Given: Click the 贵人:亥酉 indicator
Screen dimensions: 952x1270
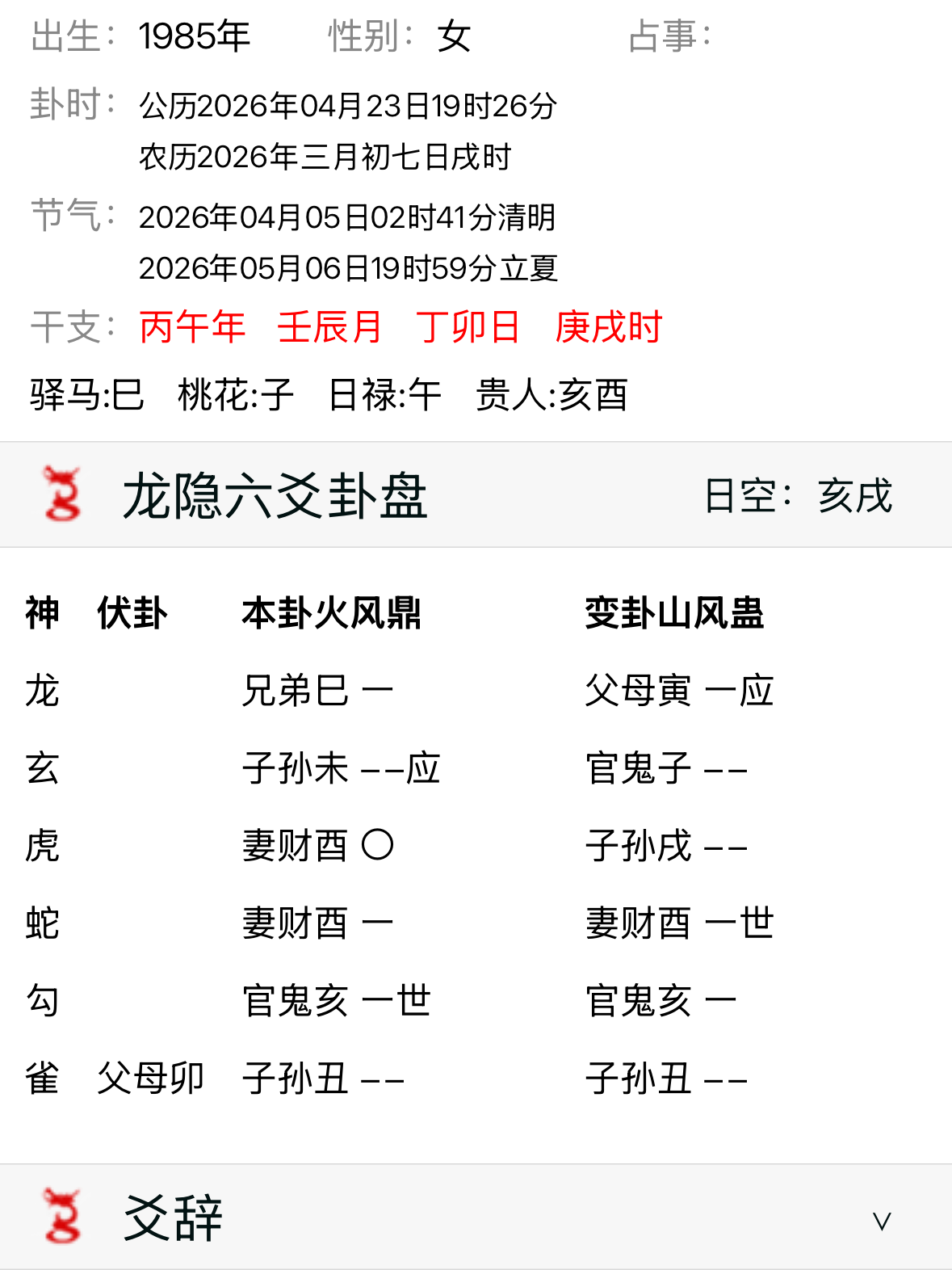Looking at the screenshot, I should tap(553, 395).
